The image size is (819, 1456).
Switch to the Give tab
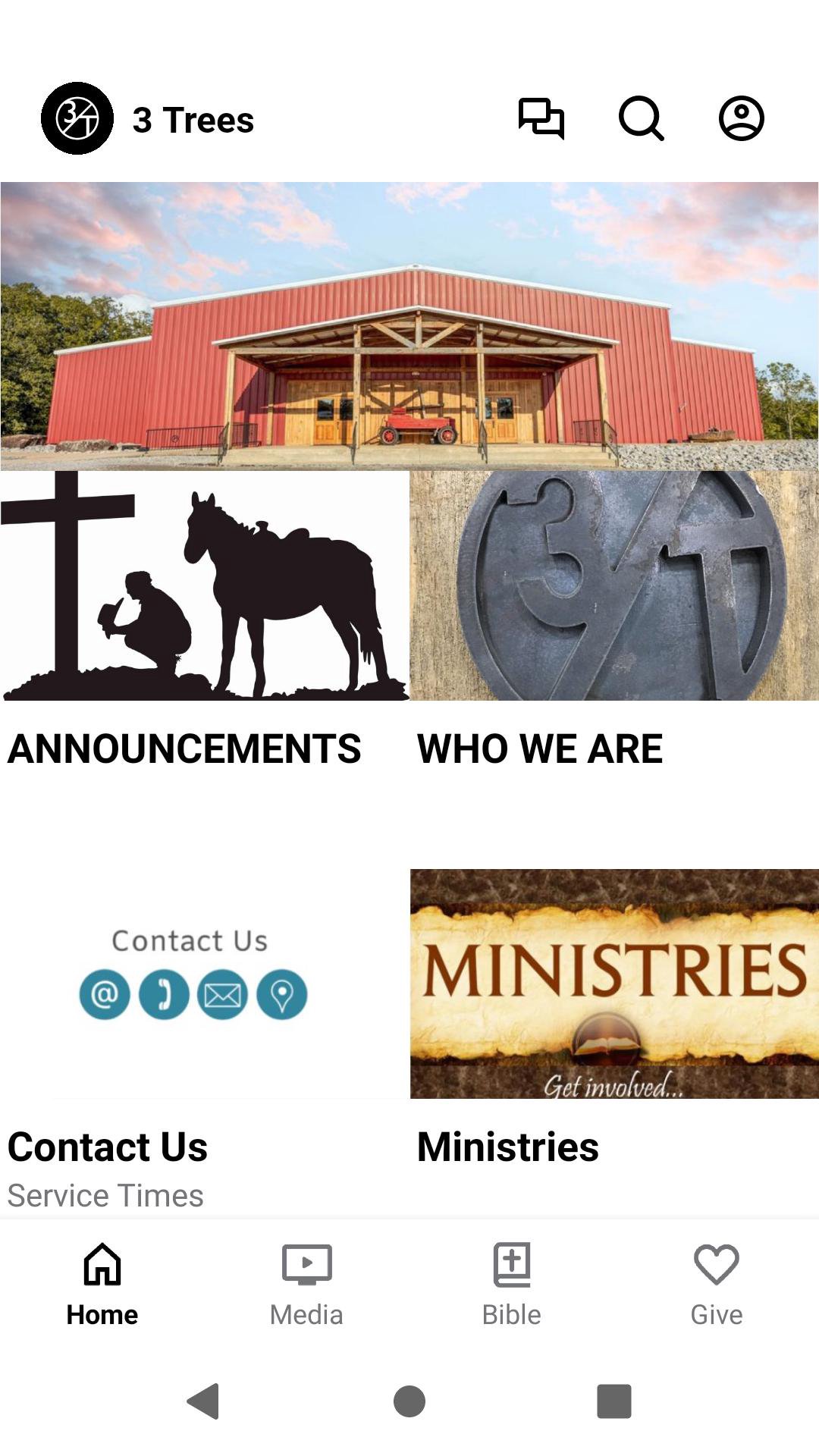click(x=717, y=1283)
